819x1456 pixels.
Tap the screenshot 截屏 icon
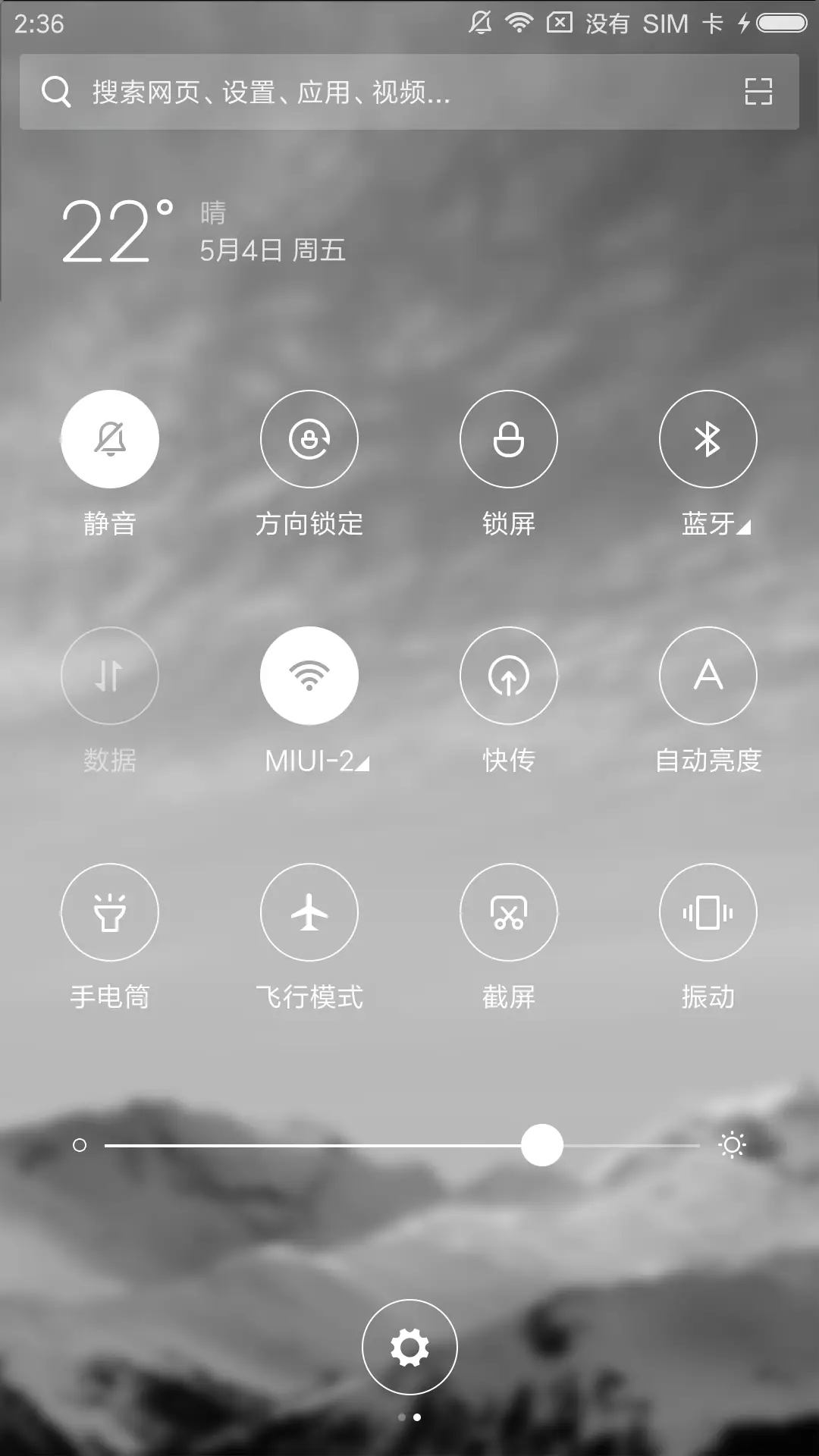tap(508, 912)
